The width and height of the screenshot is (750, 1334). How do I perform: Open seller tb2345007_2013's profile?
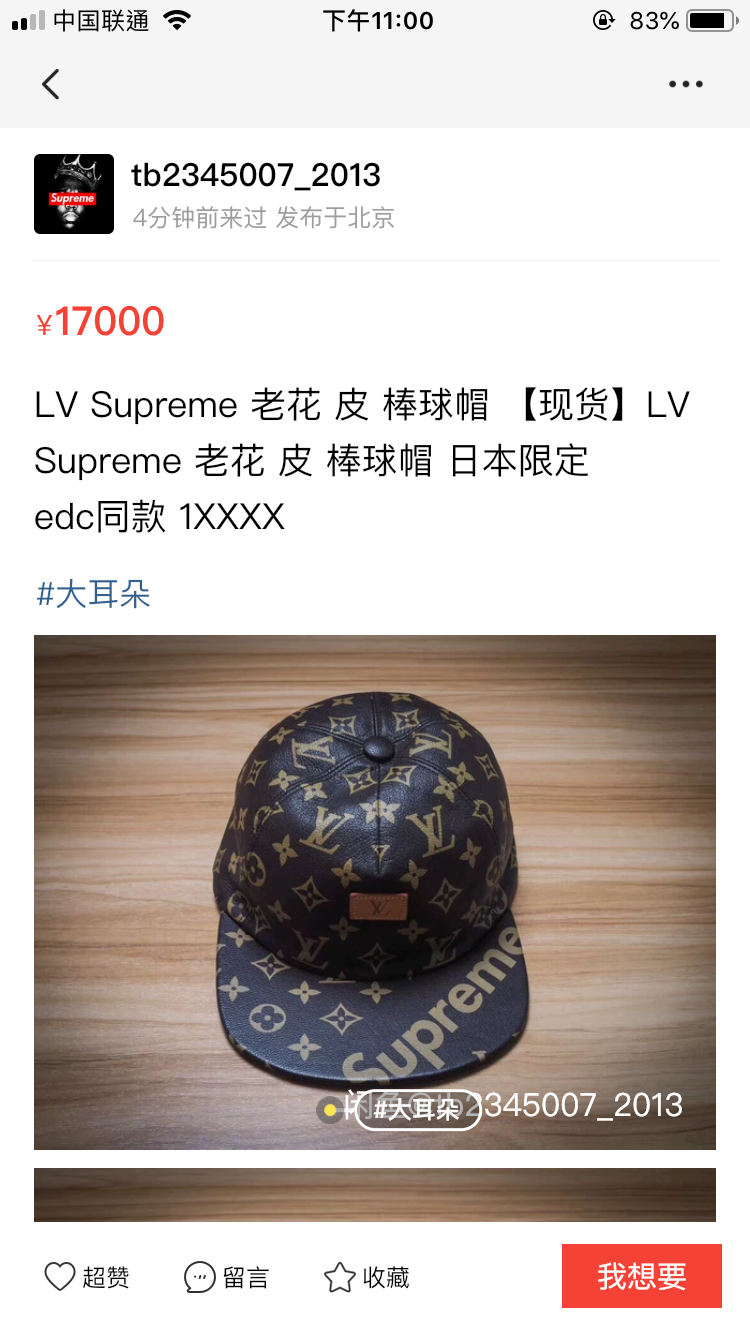(256, 176)
